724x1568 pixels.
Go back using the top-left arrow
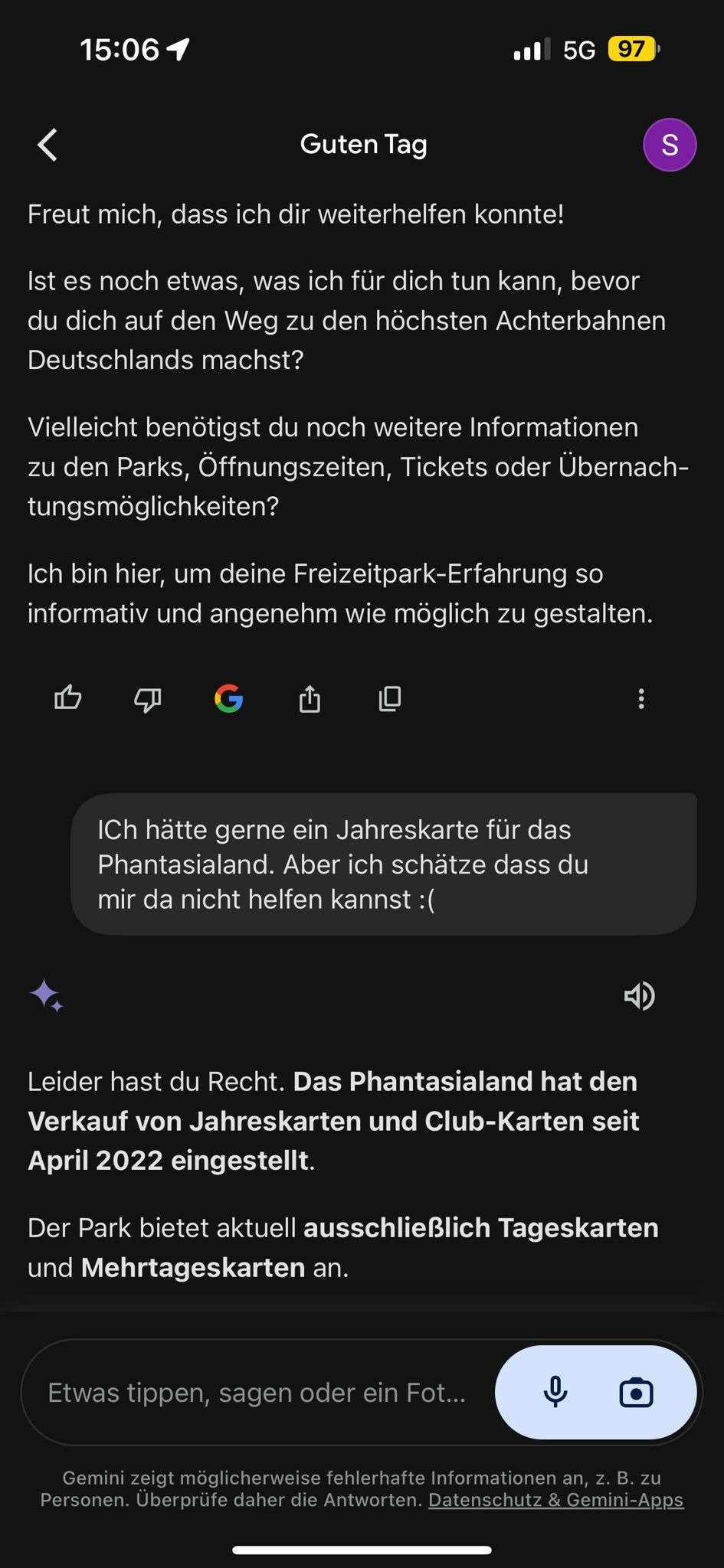point(48,145)
